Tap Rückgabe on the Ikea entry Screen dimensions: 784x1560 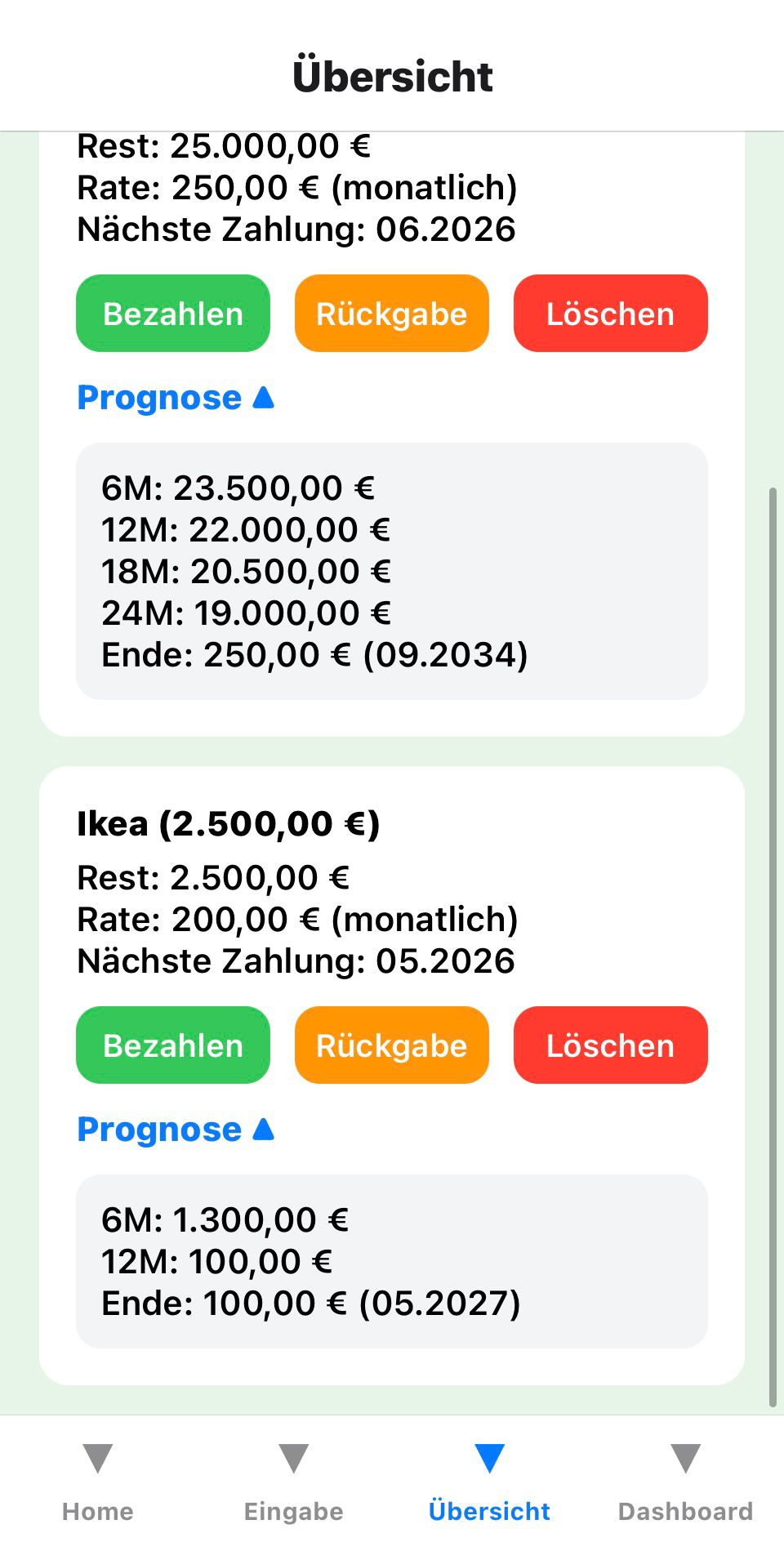tap(392, 1045)
